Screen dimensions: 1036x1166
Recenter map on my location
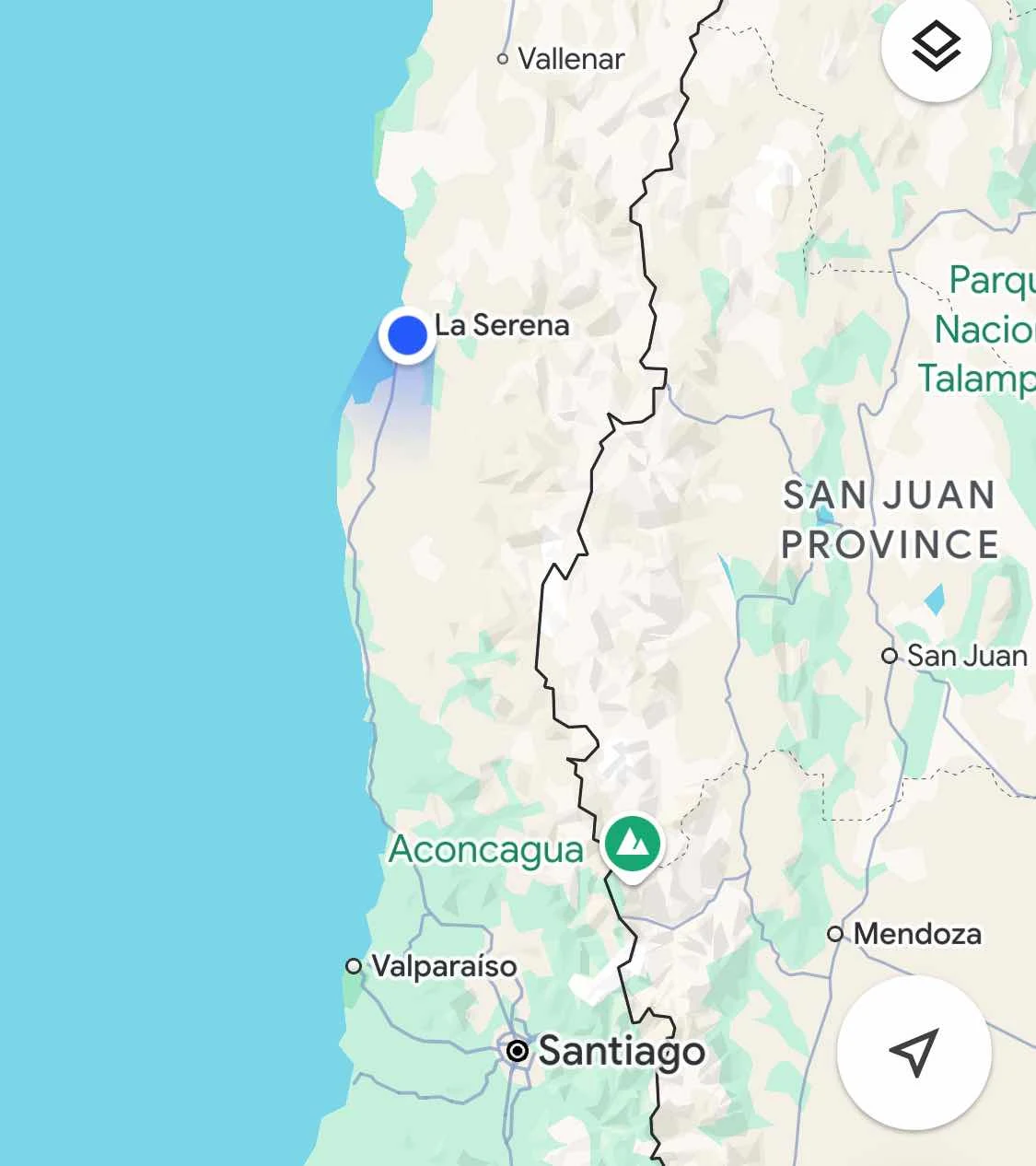pos(914,1052)
